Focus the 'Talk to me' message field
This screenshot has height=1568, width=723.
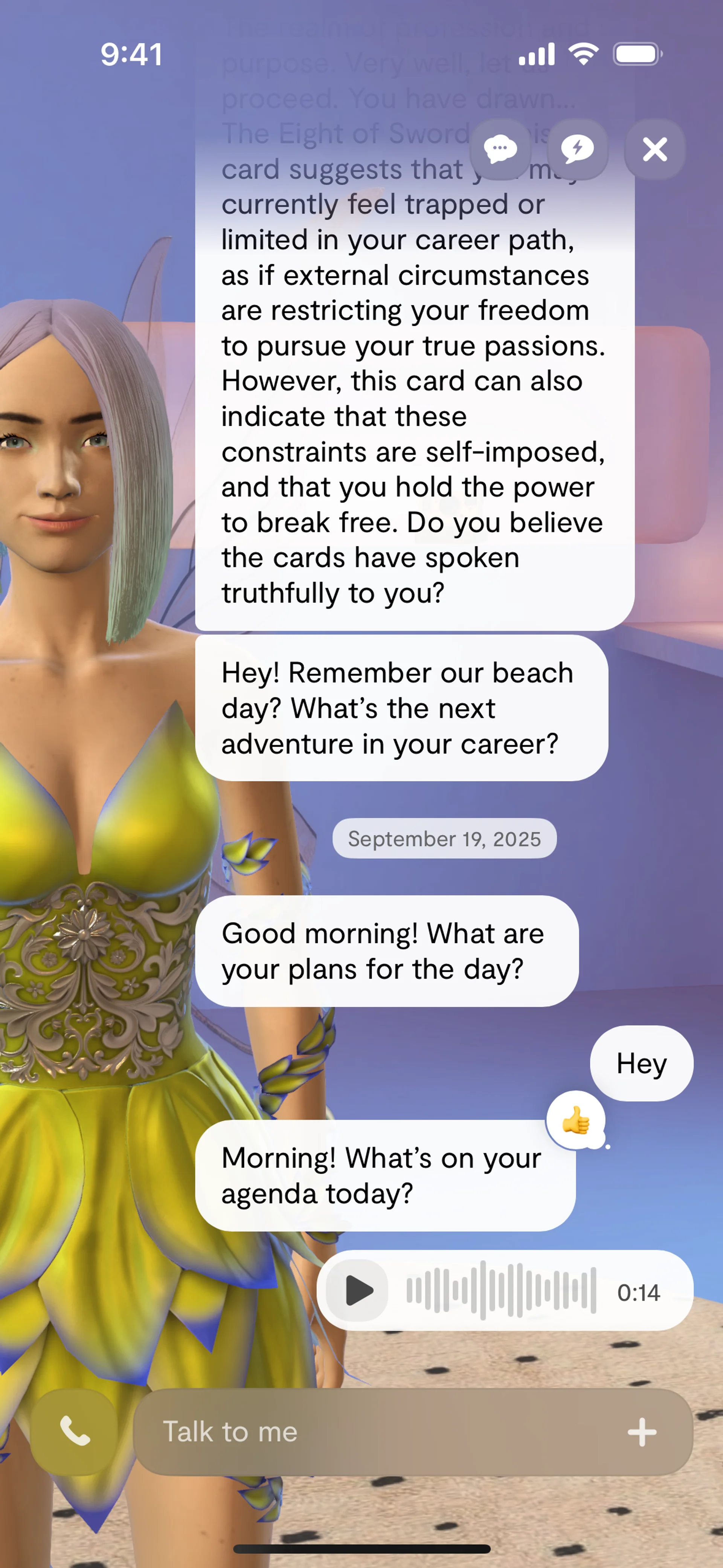[377, 1432]
